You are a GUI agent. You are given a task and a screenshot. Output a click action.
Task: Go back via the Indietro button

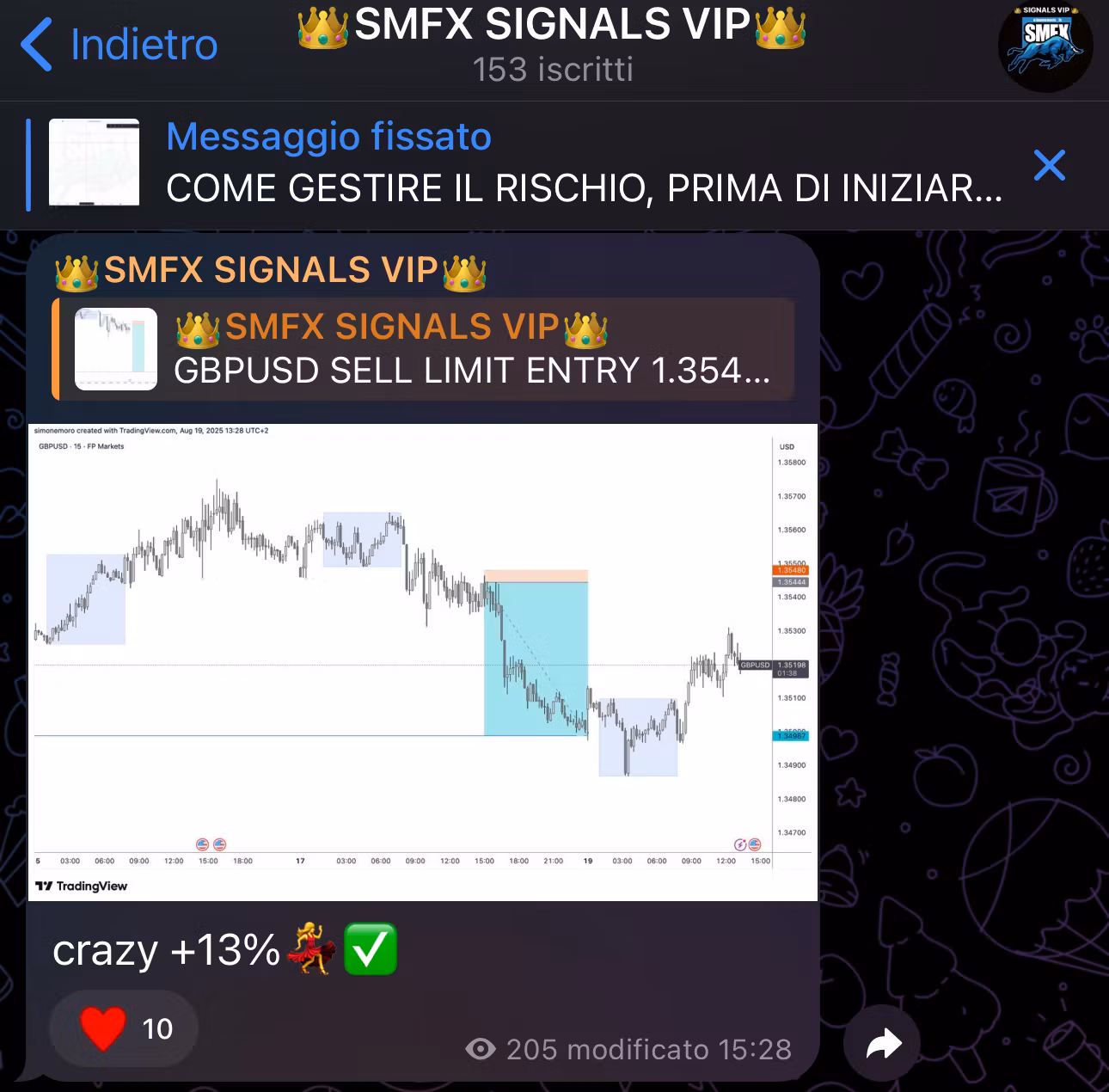120,45
